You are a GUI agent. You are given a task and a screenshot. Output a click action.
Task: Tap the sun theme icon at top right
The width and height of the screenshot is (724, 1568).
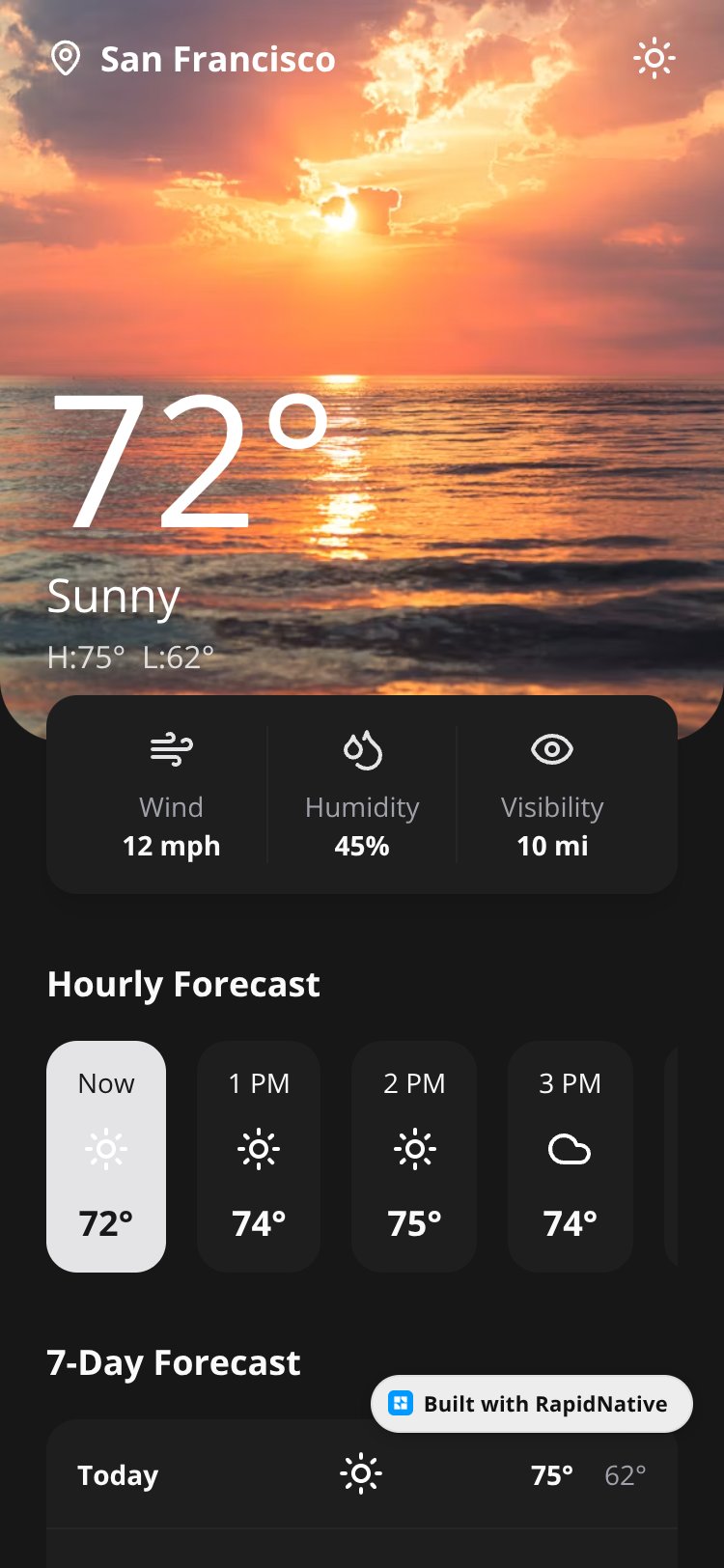(x=654, y=59)
